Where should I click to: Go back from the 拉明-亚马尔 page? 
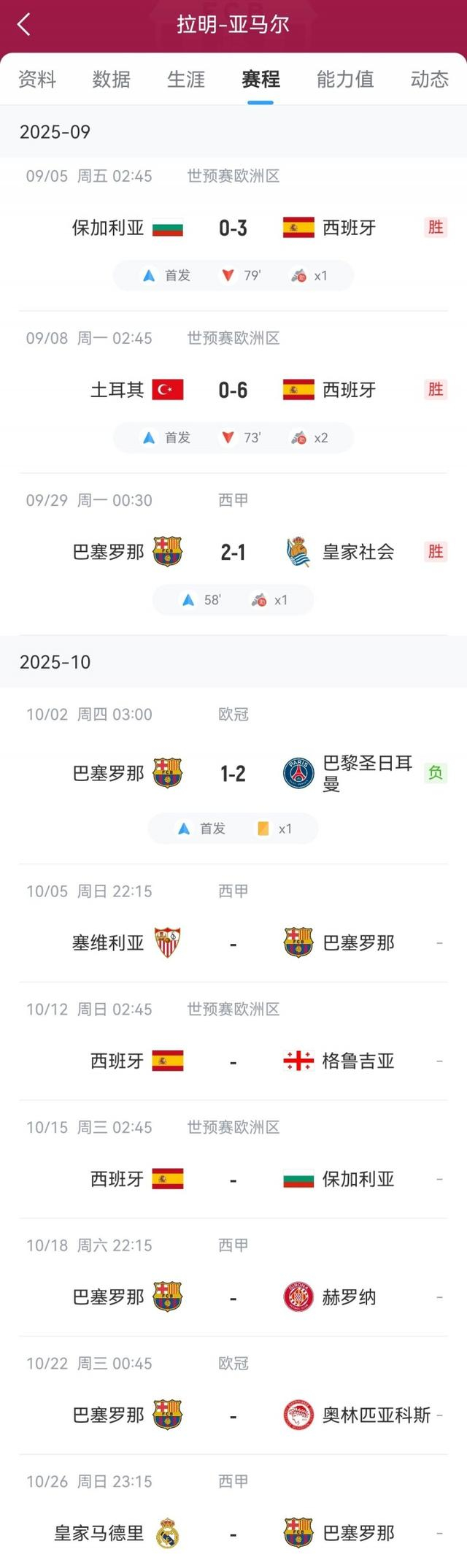(x=24, y=25)
